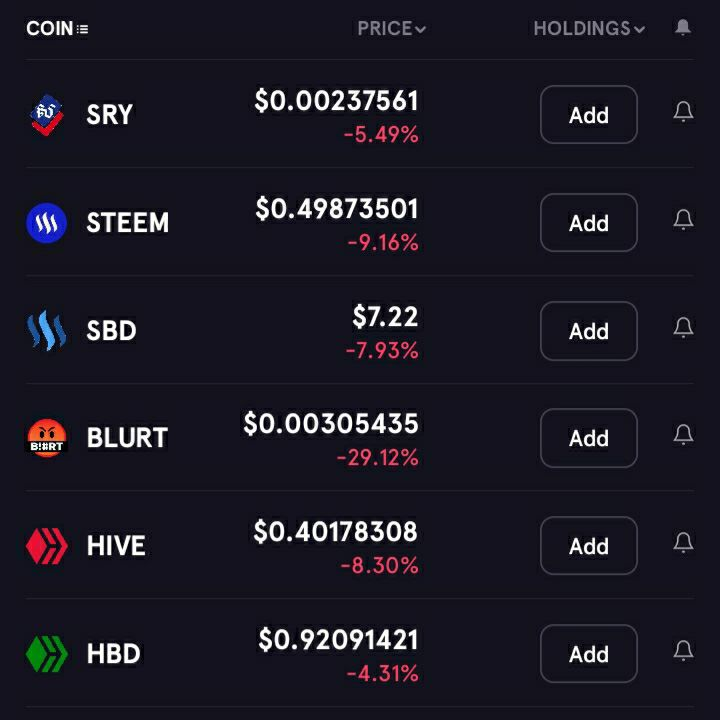
Task: Sort coins by the PRICE column
Action: 391,29
